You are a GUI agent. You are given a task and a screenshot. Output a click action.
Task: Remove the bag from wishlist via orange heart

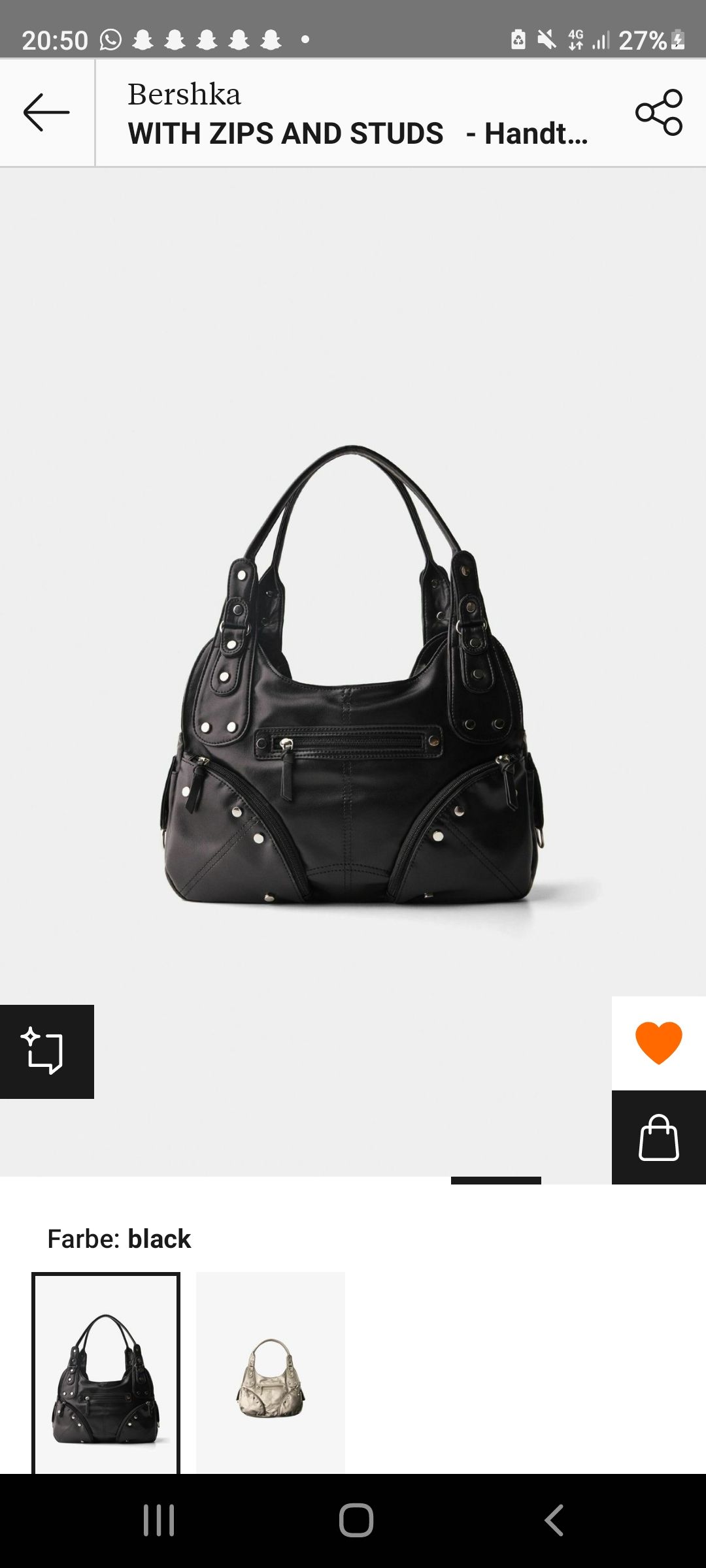[658, 1043]
